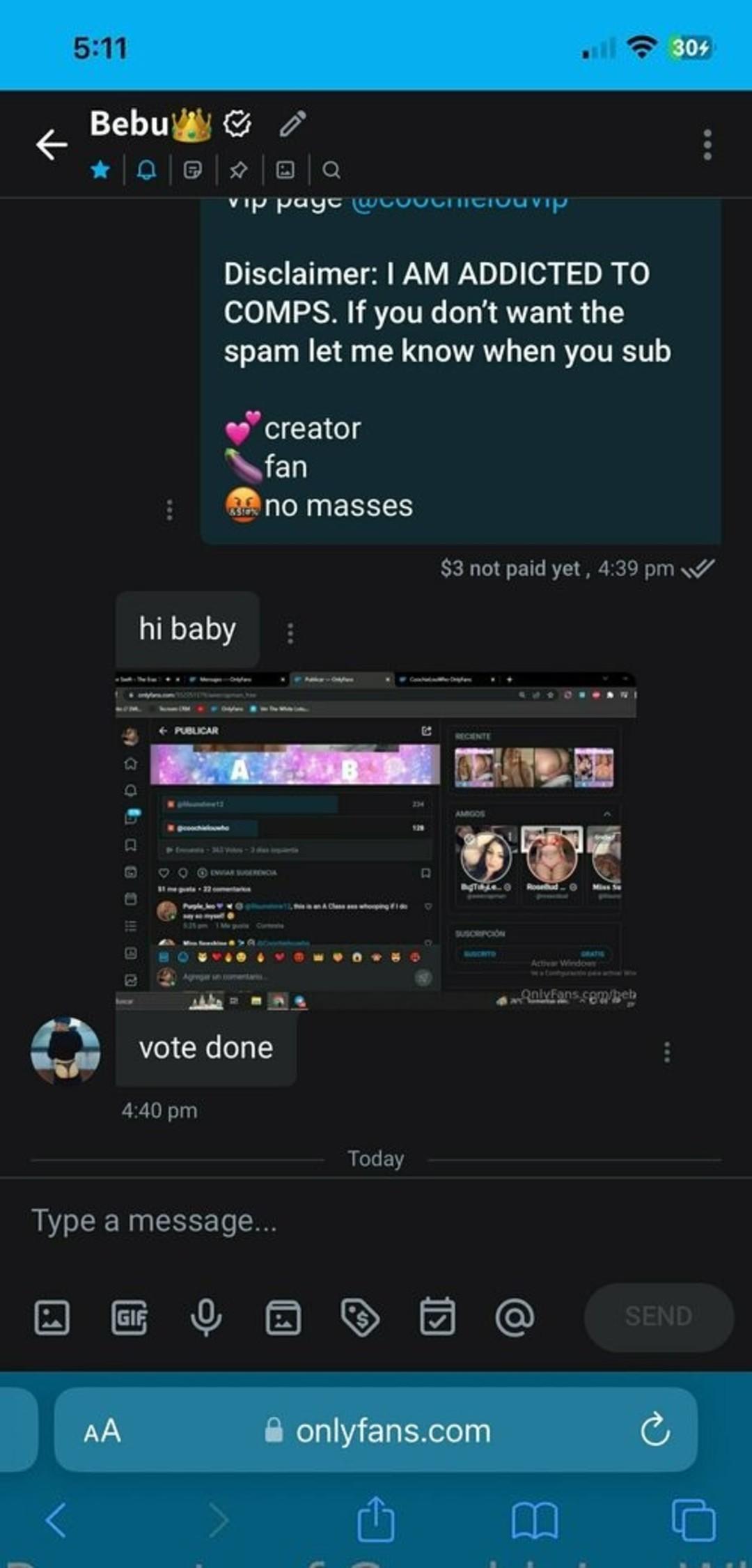Open options for the 'hi baby' message
Viewport: 752px width, 1568px height.
click(x=290, y=632)
